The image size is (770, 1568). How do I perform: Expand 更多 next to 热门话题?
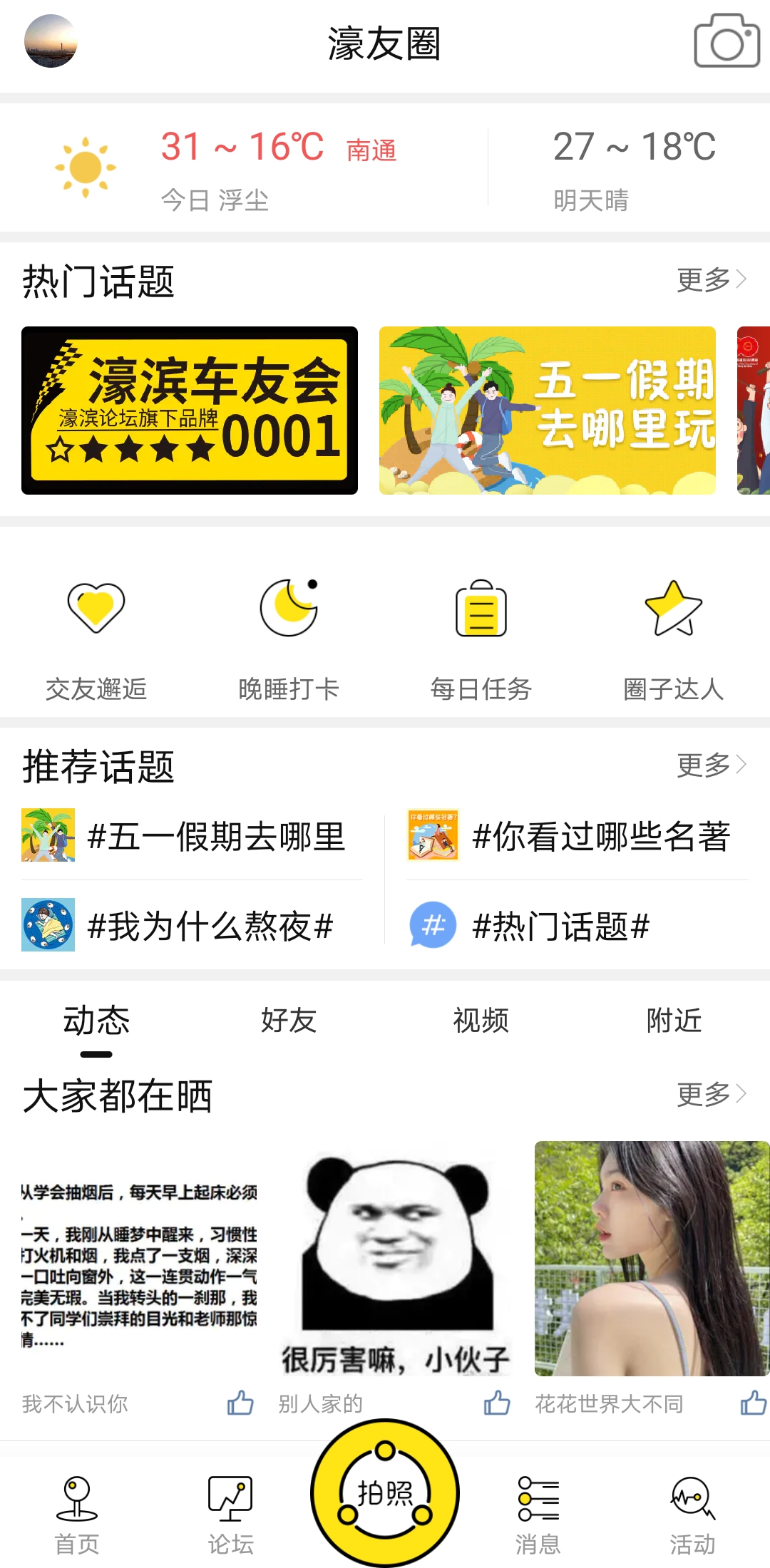coord(709,282)
